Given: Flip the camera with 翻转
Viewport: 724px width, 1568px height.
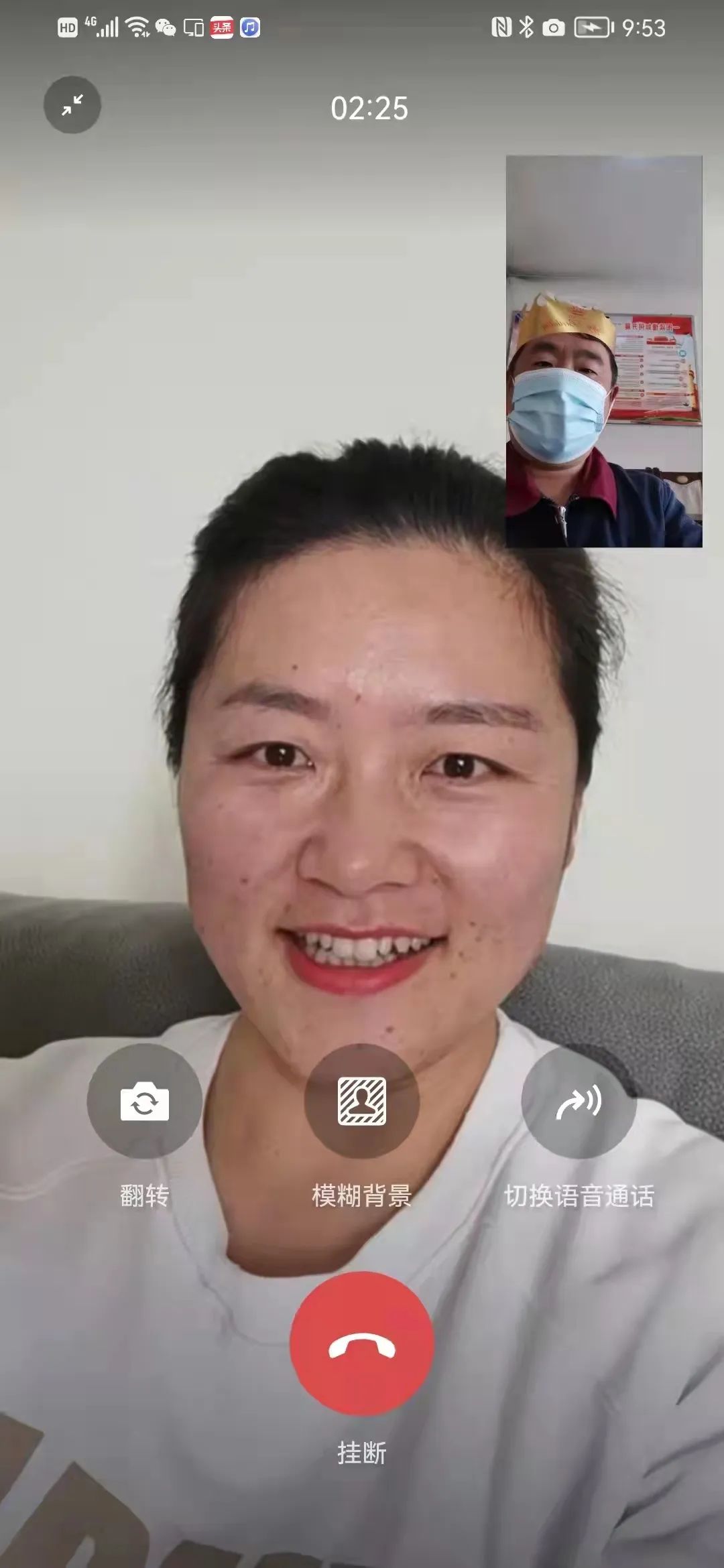Looking at the screenshot, I should coord(144,1101).
